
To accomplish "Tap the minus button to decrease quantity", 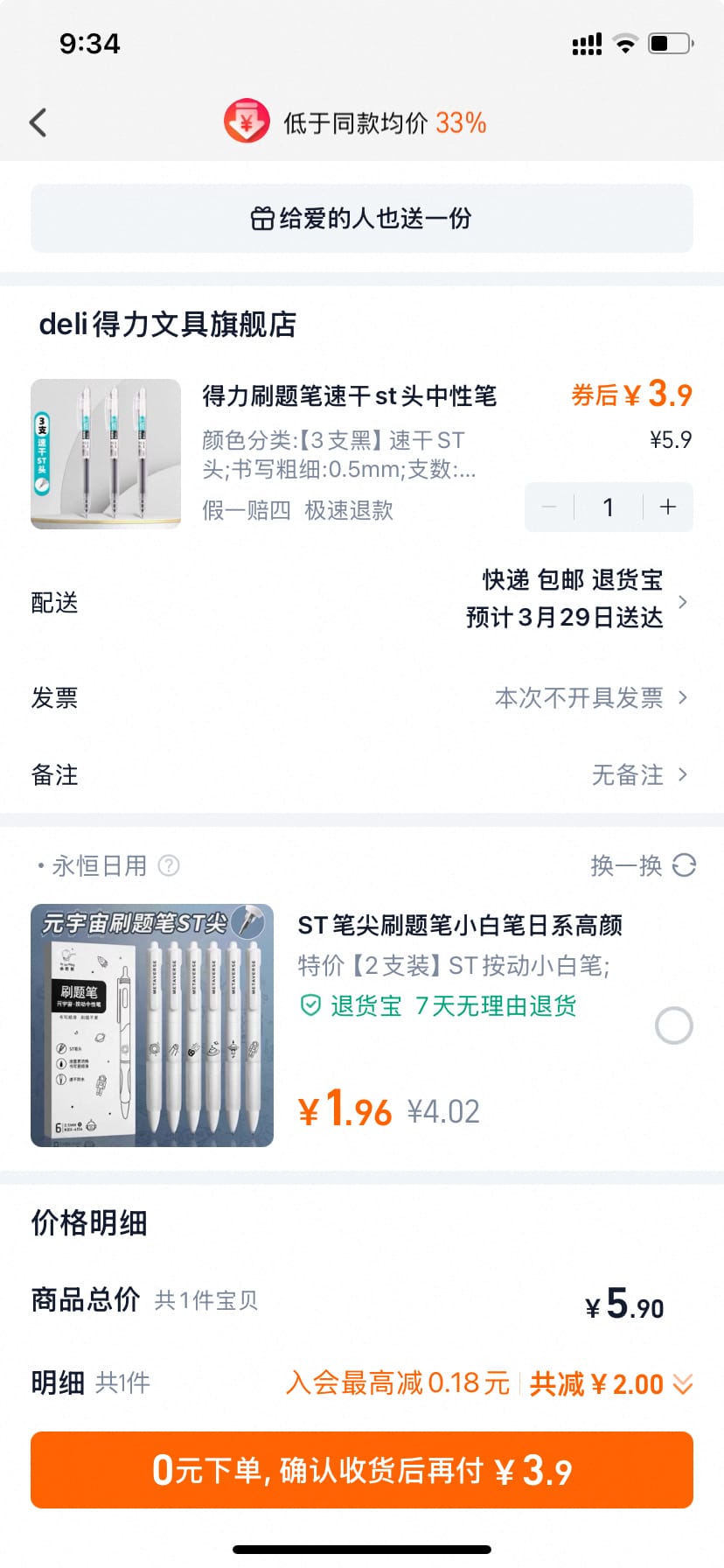I will [x=549, y=507].
